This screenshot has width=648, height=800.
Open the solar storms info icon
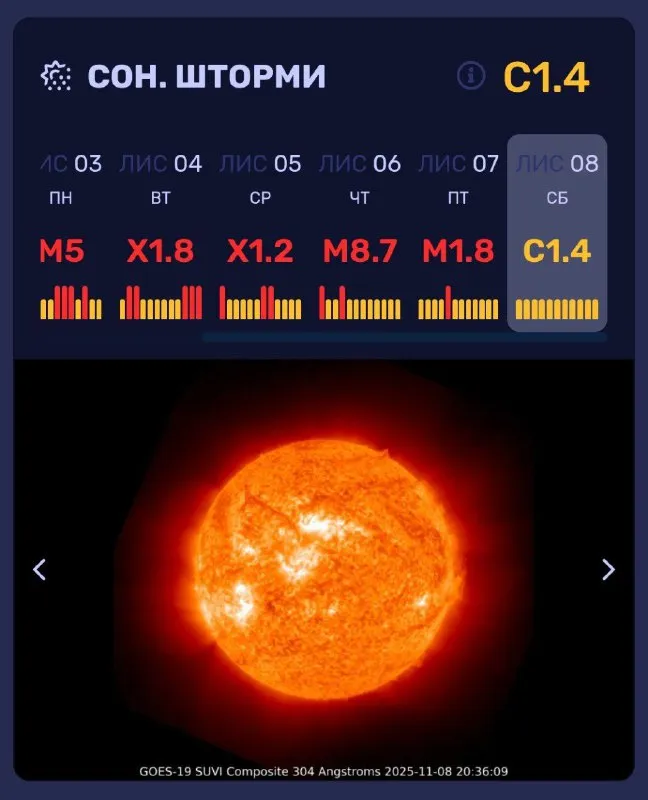(x=471, y=76)
